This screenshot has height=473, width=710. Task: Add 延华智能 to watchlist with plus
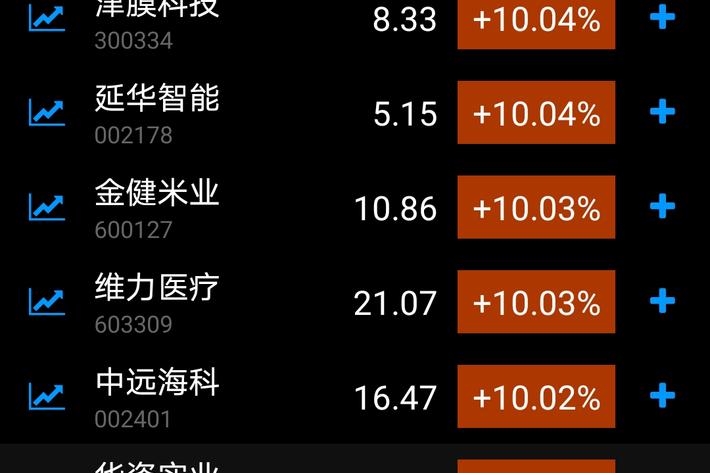point(662,112)
